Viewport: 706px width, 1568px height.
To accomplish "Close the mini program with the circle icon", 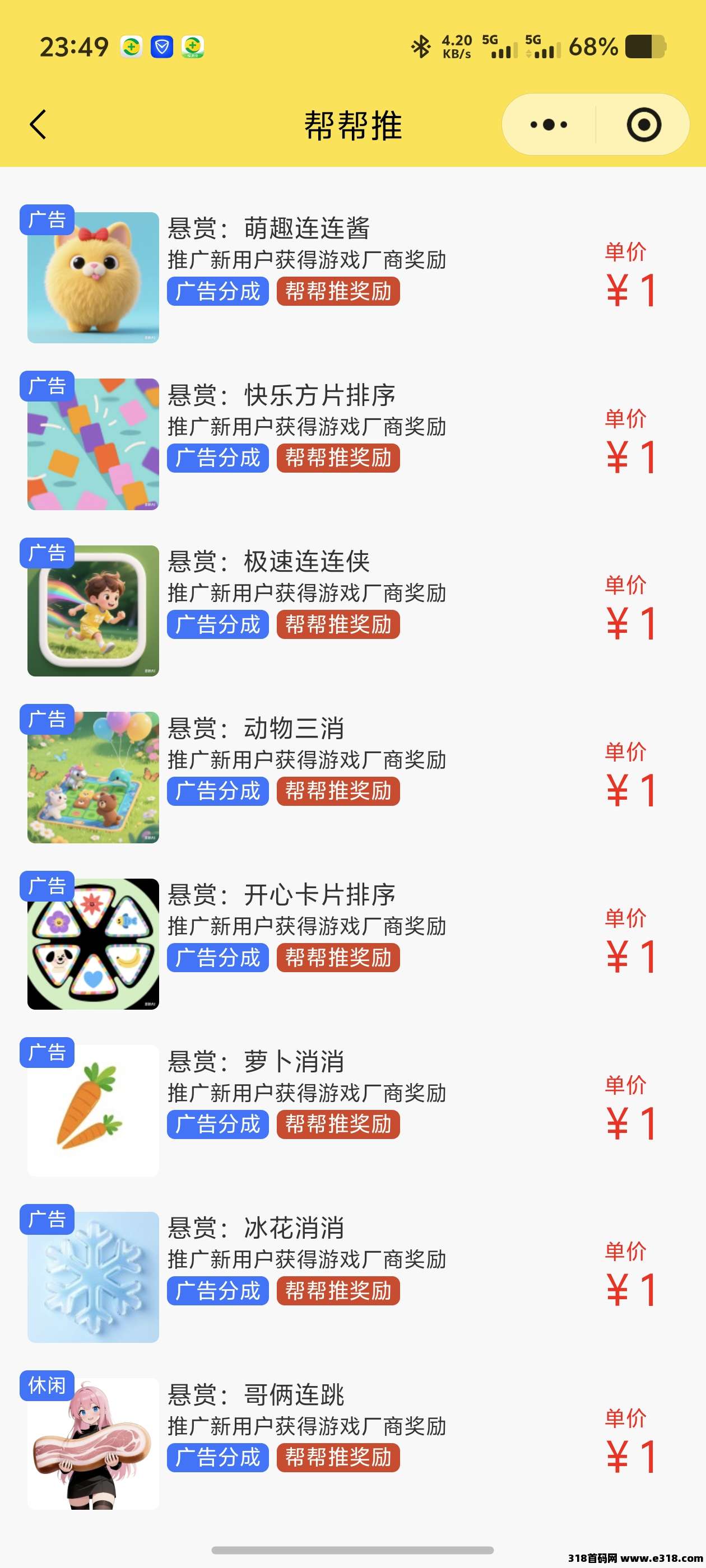I will pos(643,125).
